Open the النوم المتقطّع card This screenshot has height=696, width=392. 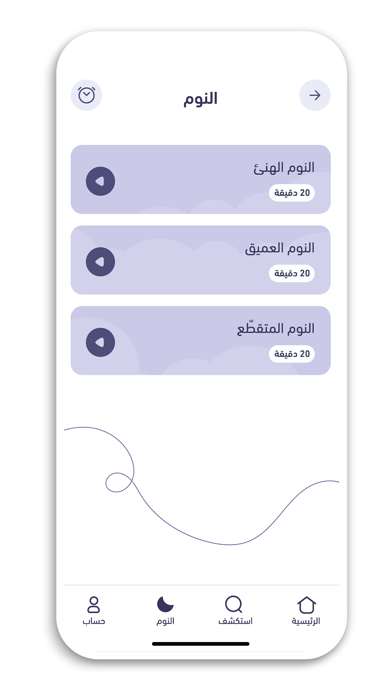201,340
